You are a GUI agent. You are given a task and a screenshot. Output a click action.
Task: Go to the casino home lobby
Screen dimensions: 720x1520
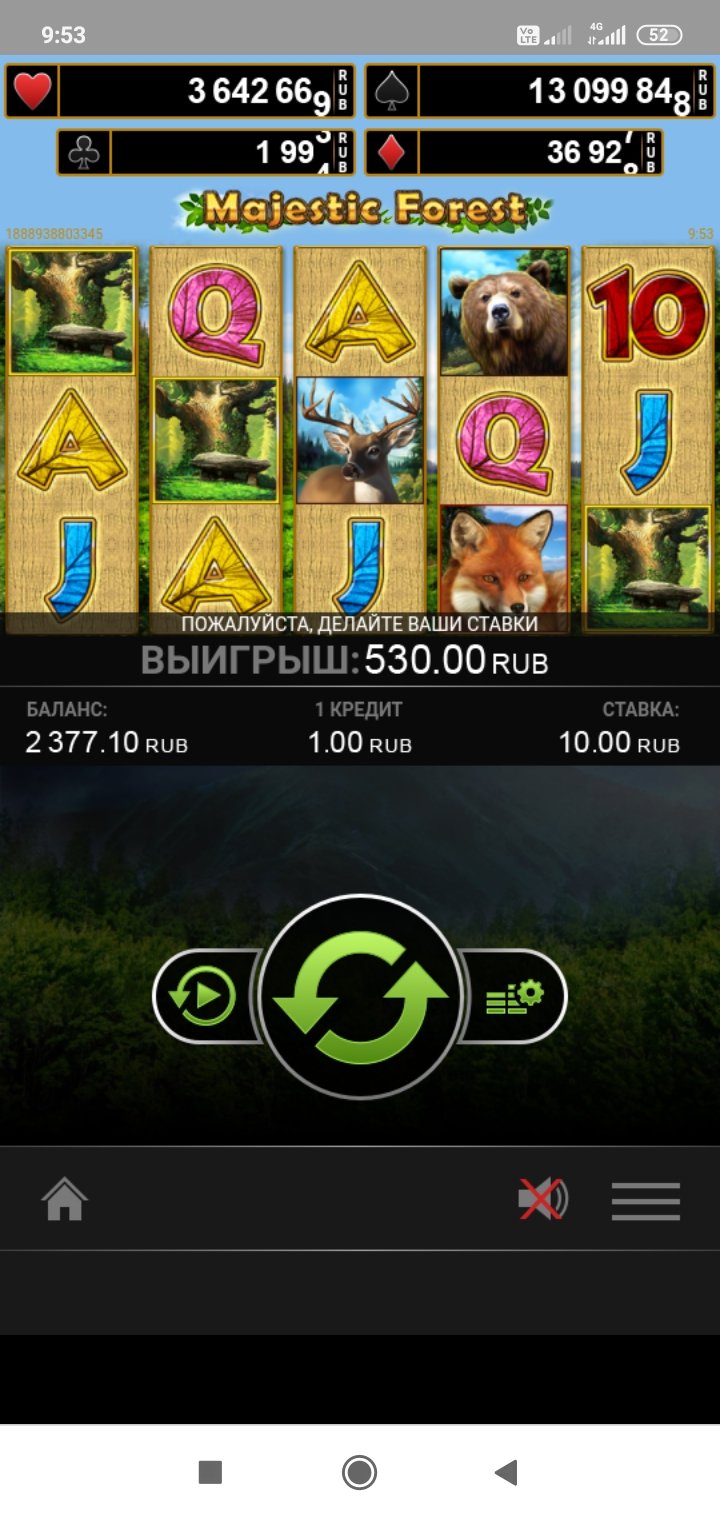click(x=64, y=1199)
